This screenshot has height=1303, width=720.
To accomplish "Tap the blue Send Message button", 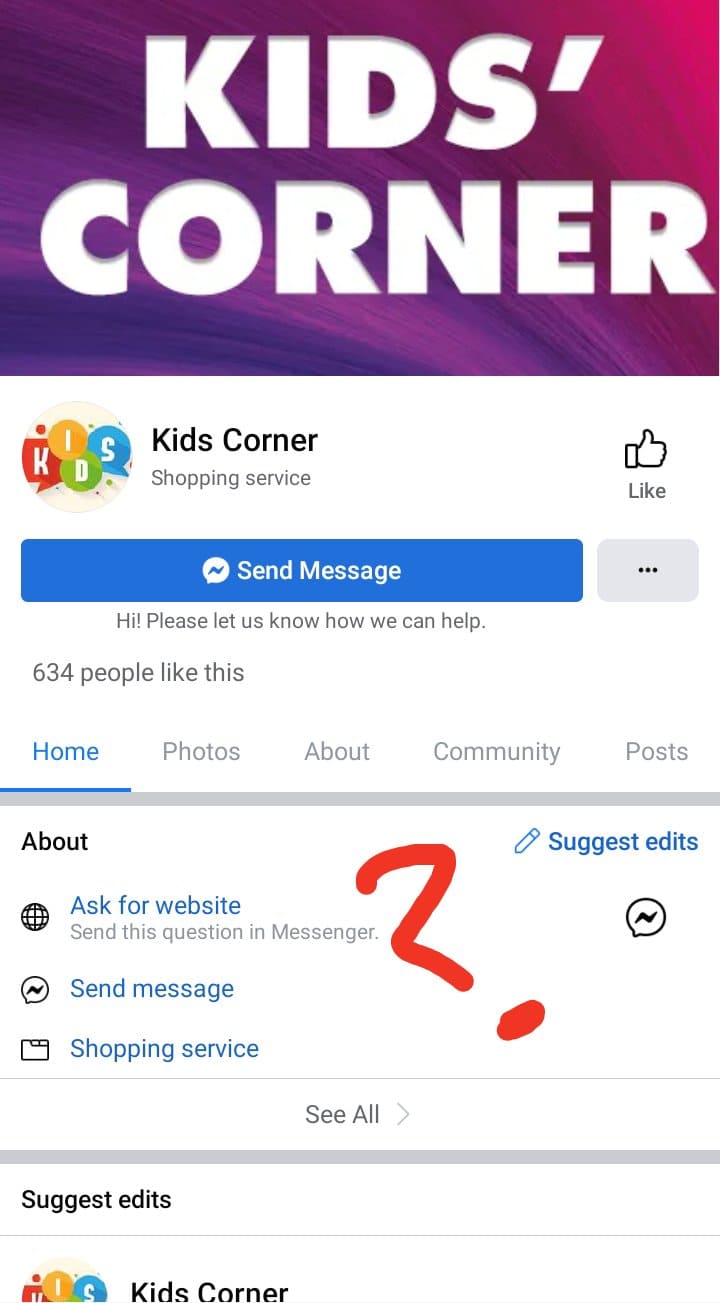I will click(x=301, y=570).
